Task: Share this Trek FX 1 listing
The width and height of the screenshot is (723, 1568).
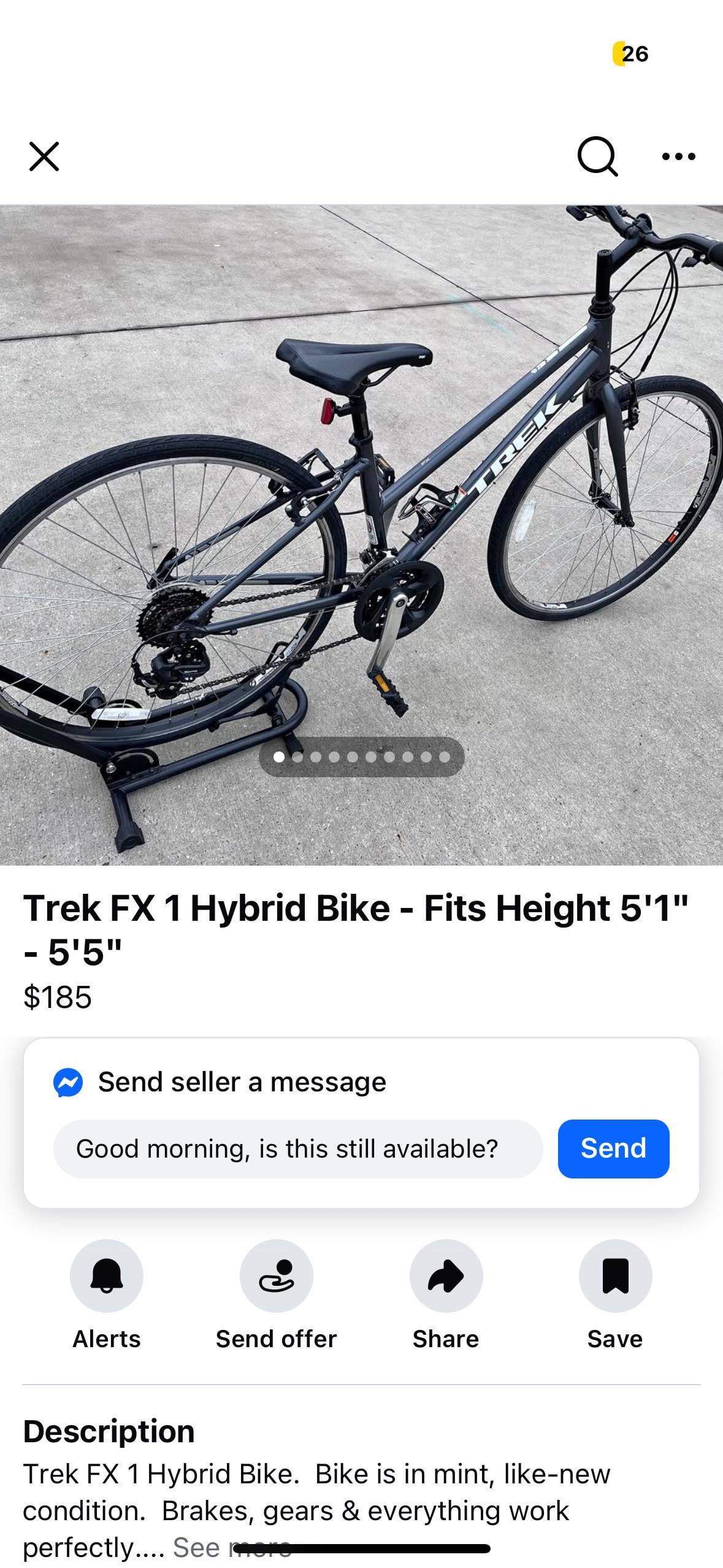Action: (446, 1276)
